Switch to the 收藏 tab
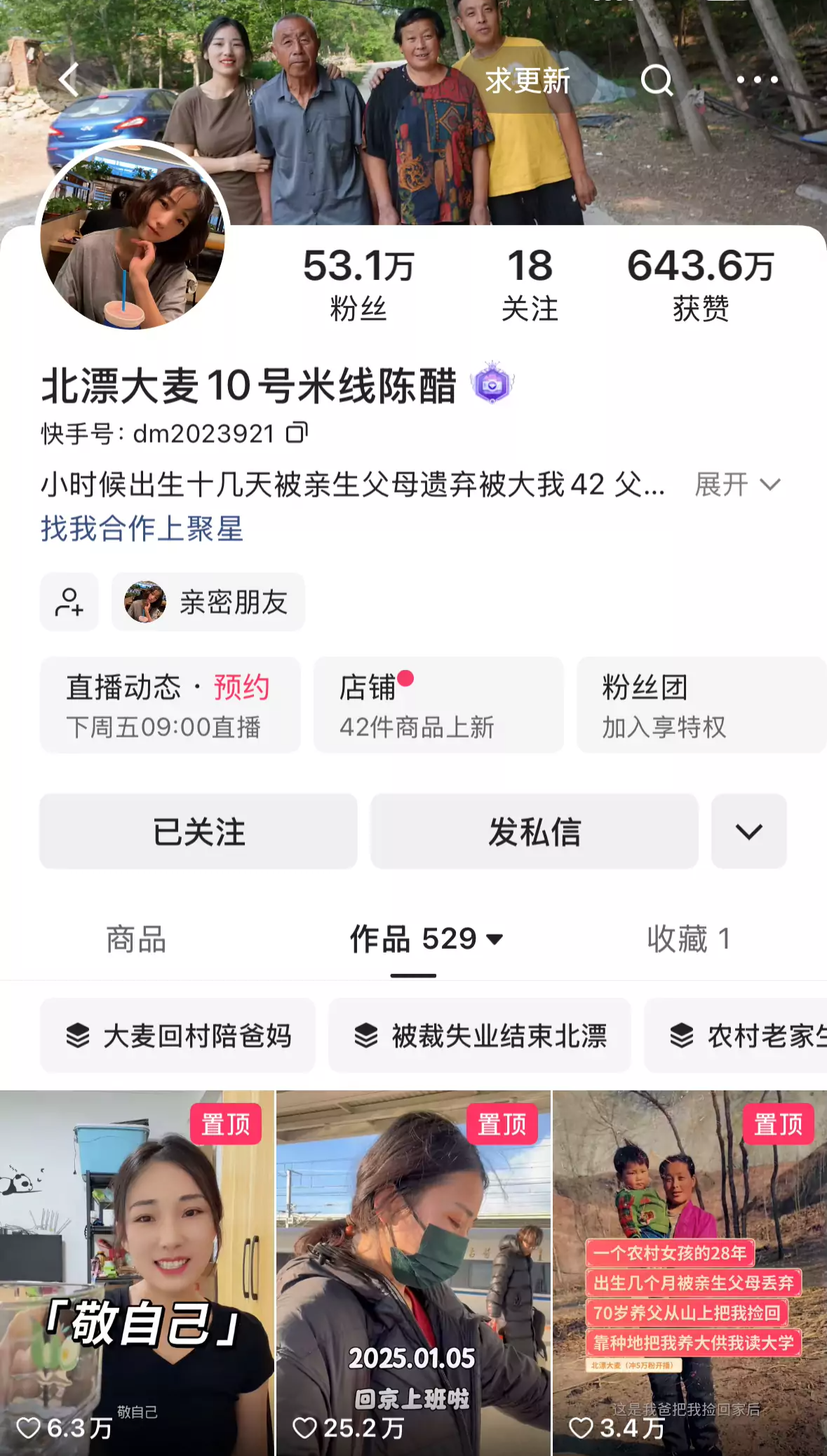Screen dimensions: 827x1456 point(687,939)
